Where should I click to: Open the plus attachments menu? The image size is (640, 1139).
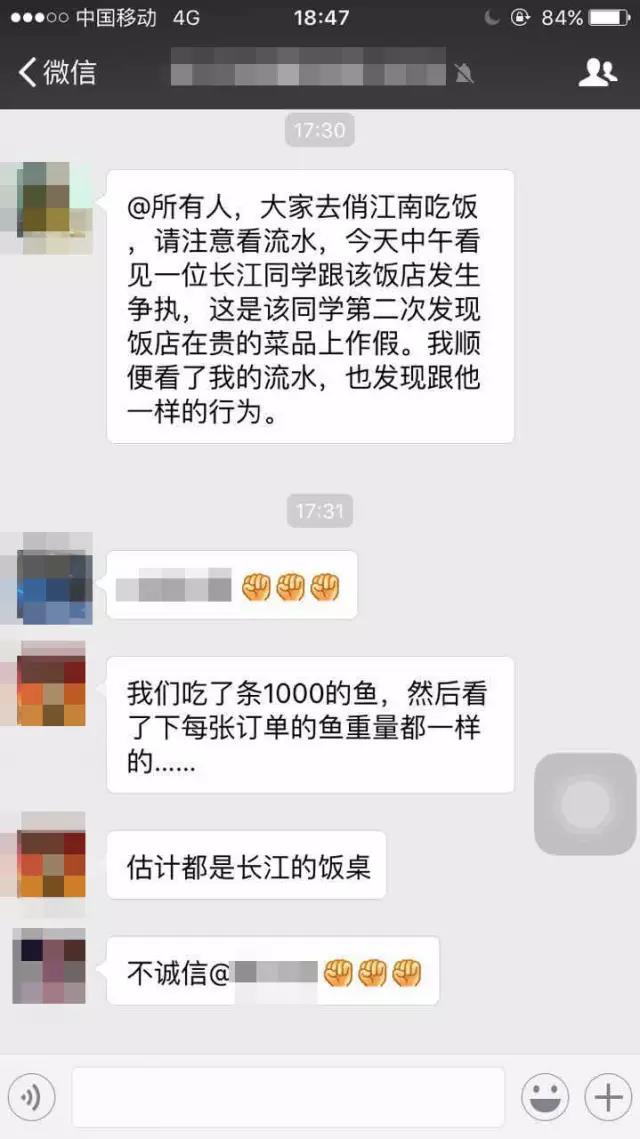(608, 1098)
